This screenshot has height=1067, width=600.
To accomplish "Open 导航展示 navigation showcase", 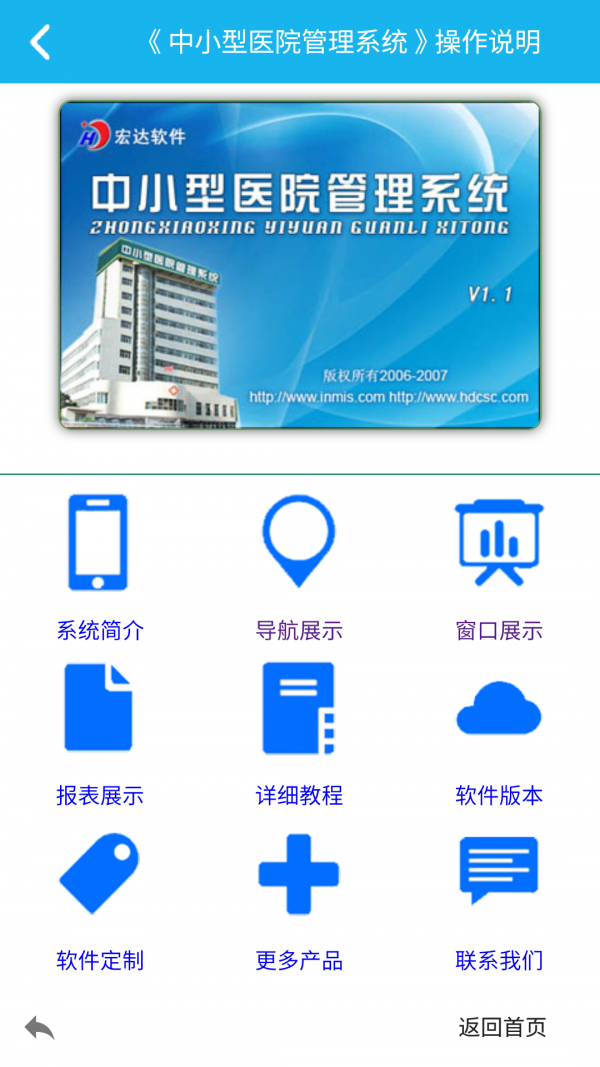I will 299,568.
